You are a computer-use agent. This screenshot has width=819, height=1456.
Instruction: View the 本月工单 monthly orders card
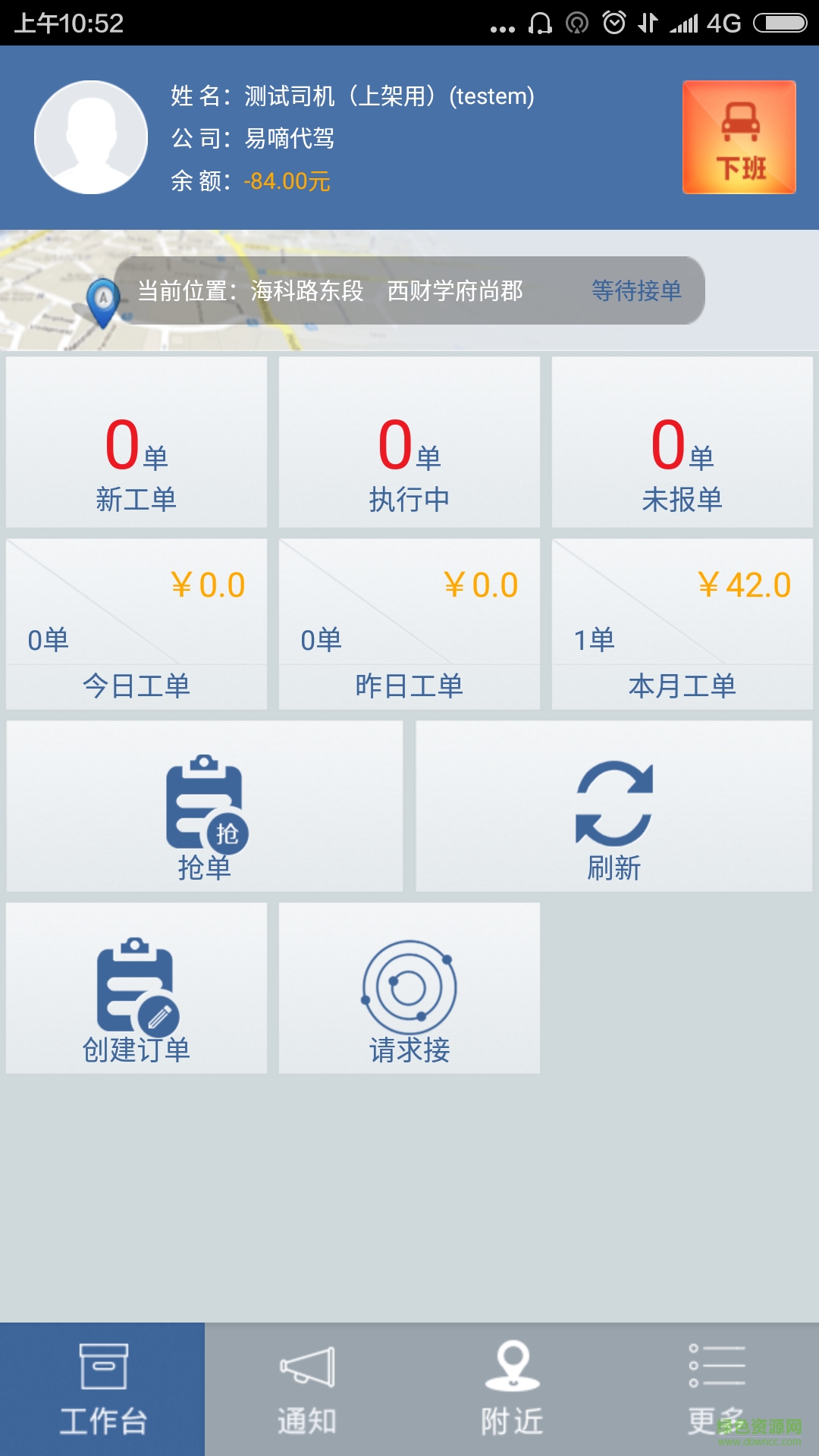(682, 622)
